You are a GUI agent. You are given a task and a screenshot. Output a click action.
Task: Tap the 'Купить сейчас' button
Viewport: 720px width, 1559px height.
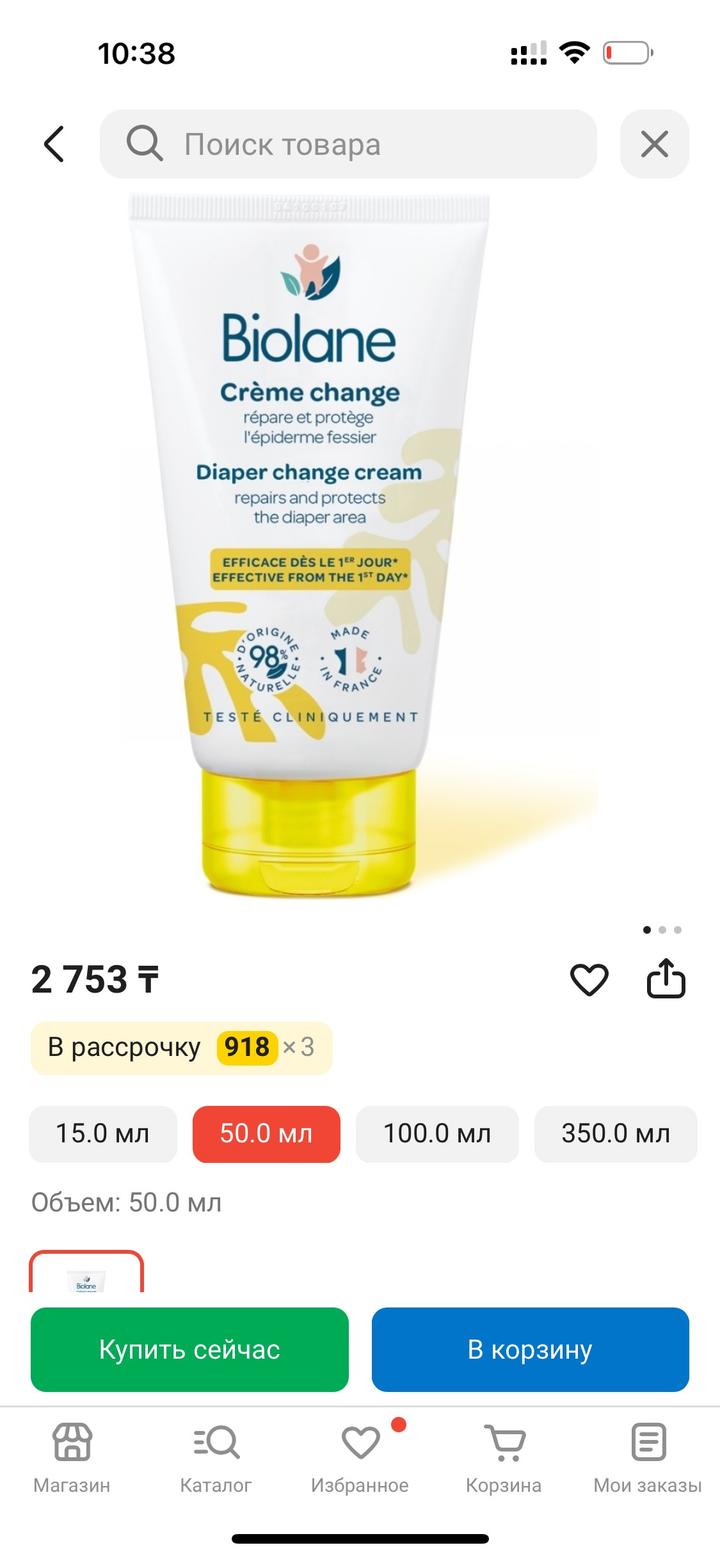[x=189, y=1349]
